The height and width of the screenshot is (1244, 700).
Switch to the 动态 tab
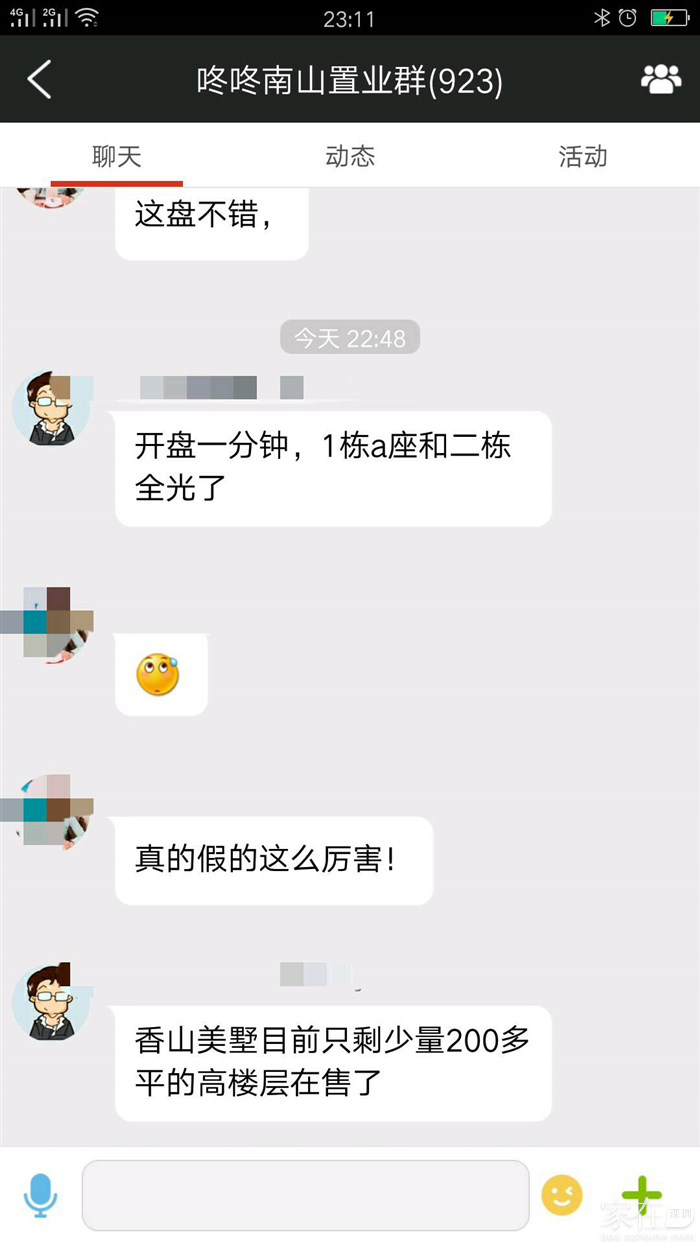(x=350, y=156)
